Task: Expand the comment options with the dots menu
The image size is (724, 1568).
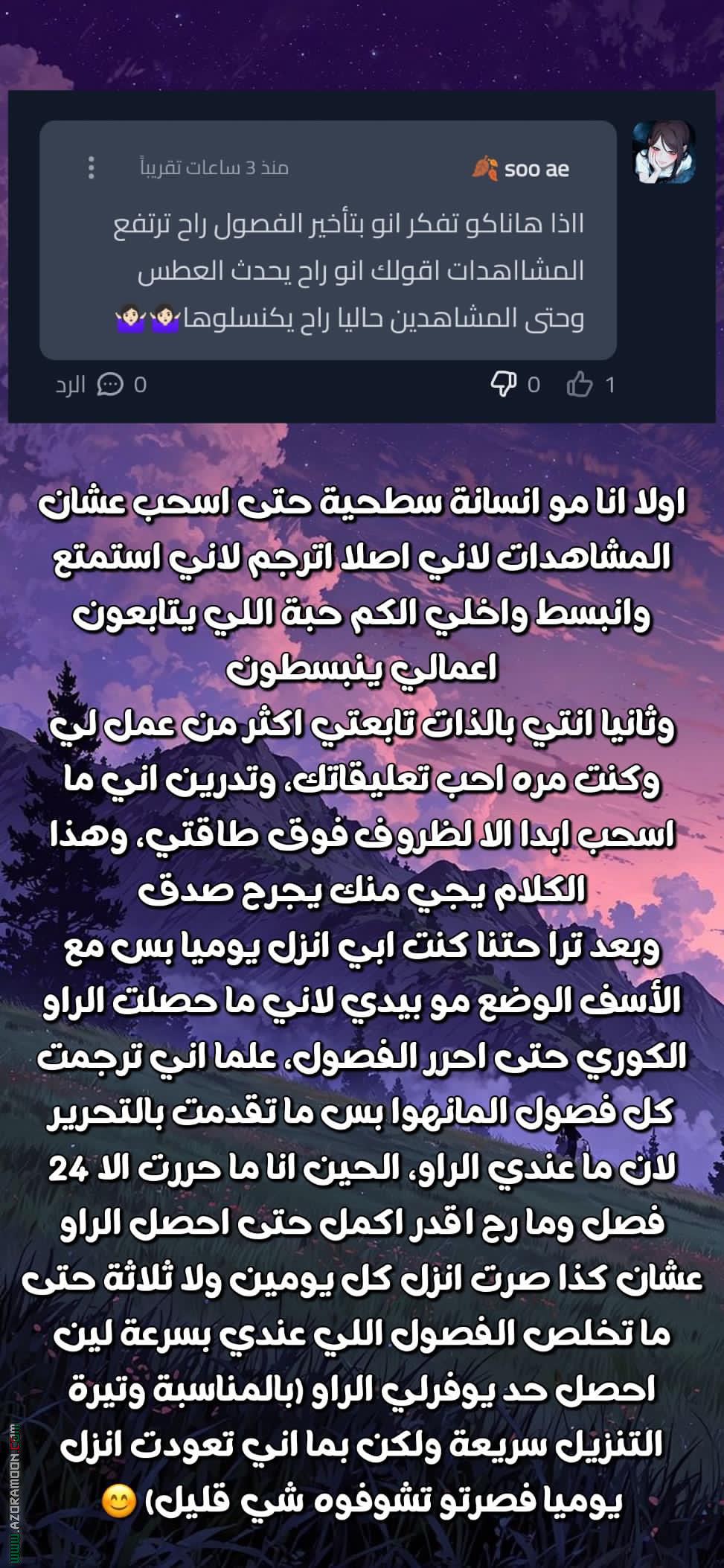Action: (x=92, y=168)
